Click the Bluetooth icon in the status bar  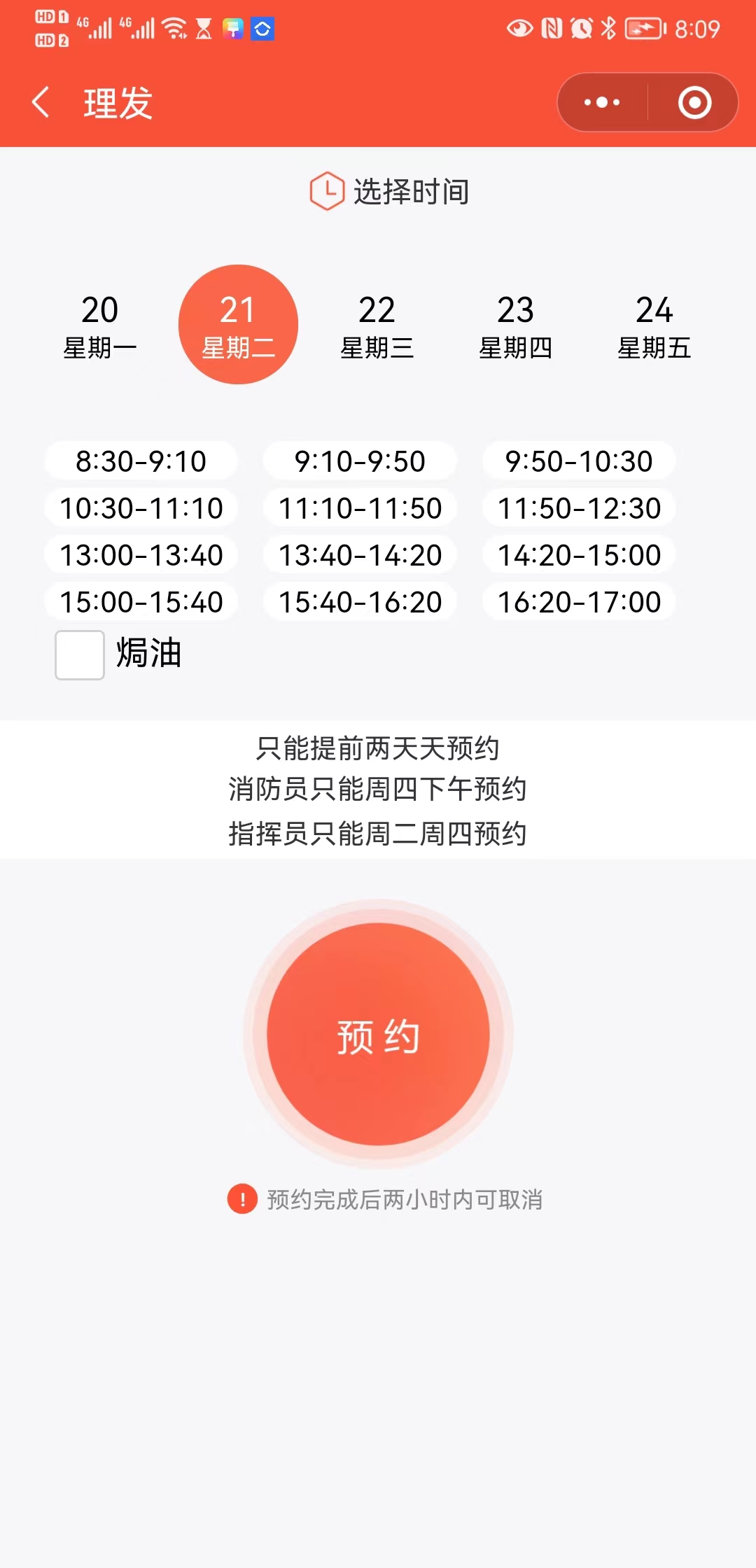tap(608, 27)
